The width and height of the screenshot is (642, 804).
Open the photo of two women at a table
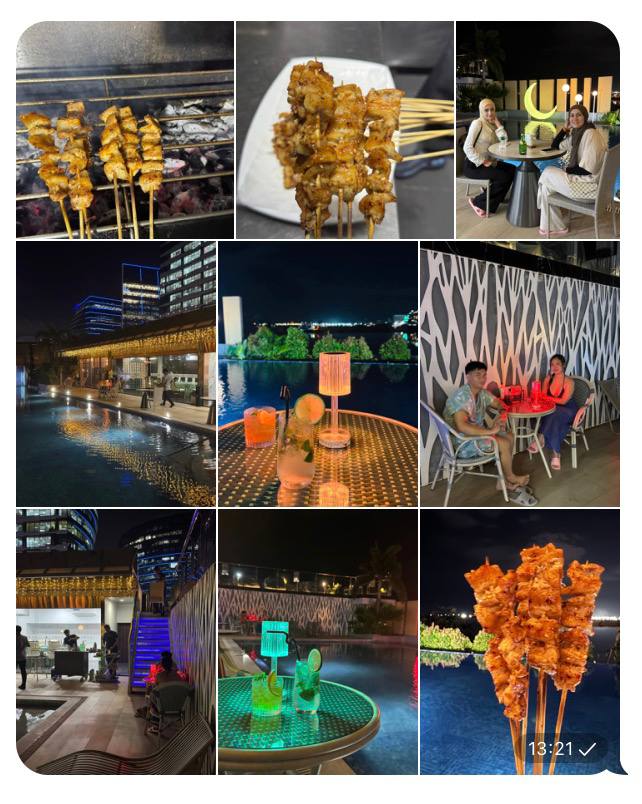(x=537, y=130)
